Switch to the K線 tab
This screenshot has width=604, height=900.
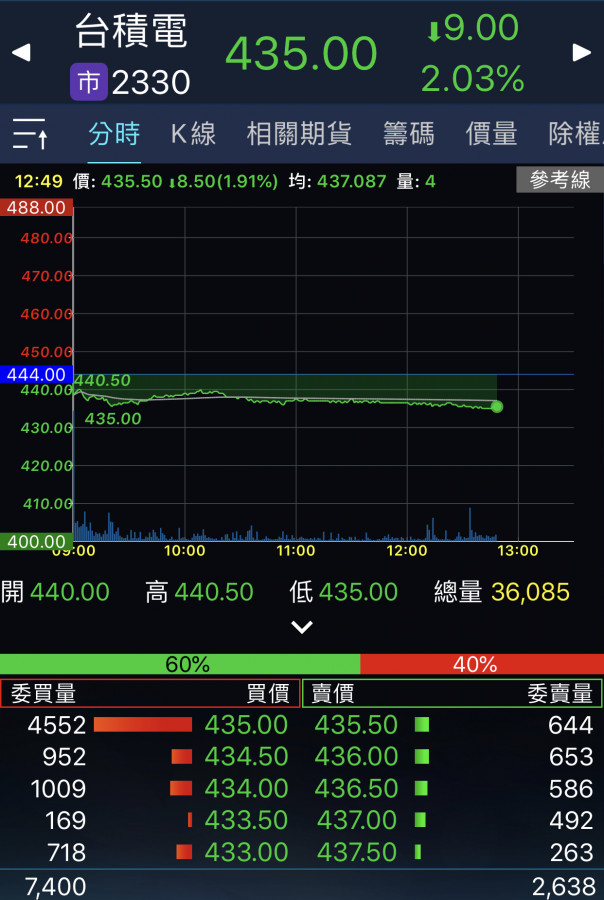pyautogui.click(x=193, y=134)
